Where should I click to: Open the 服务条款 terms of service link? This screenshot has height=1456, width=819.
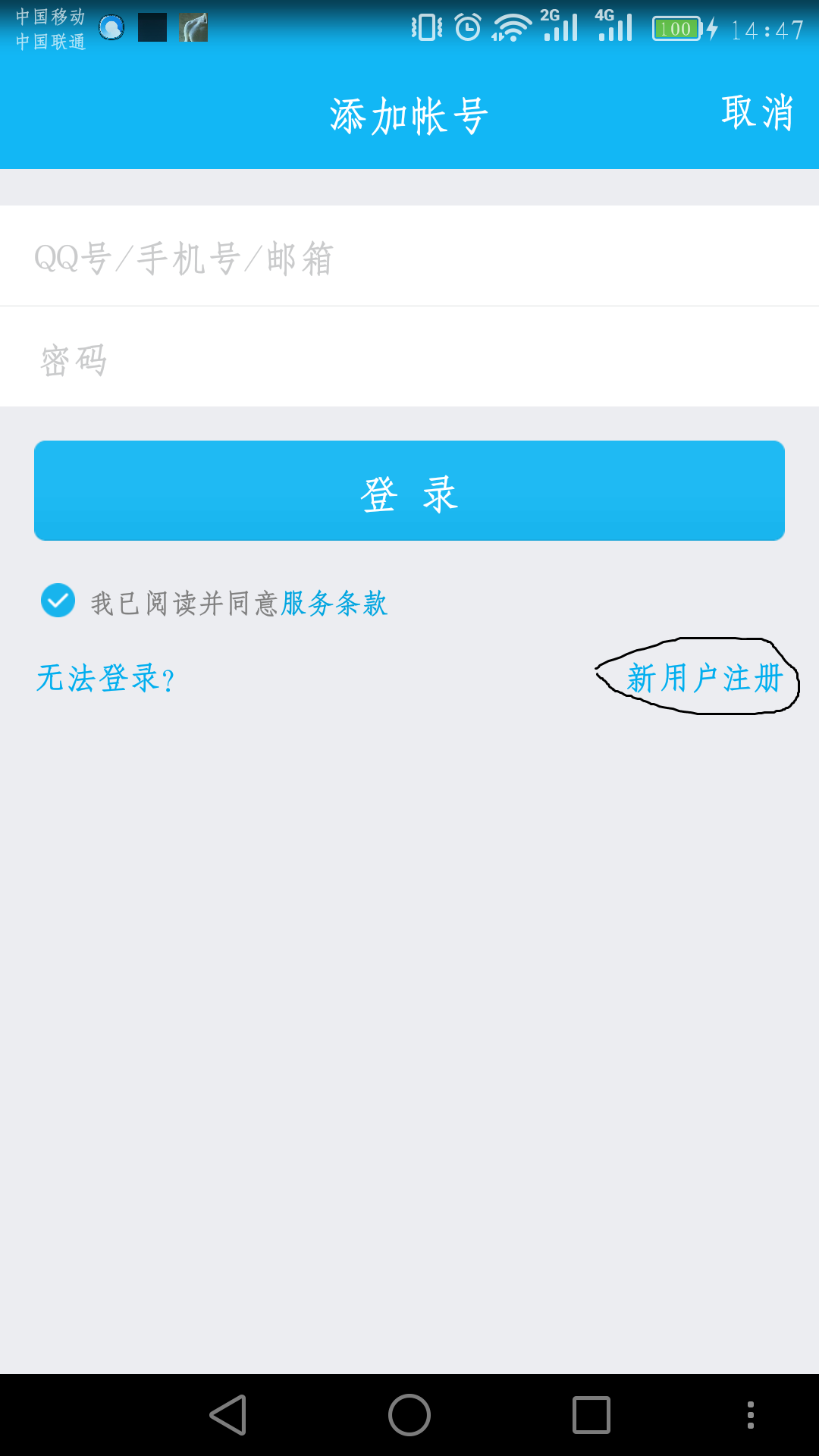point(334,604)
